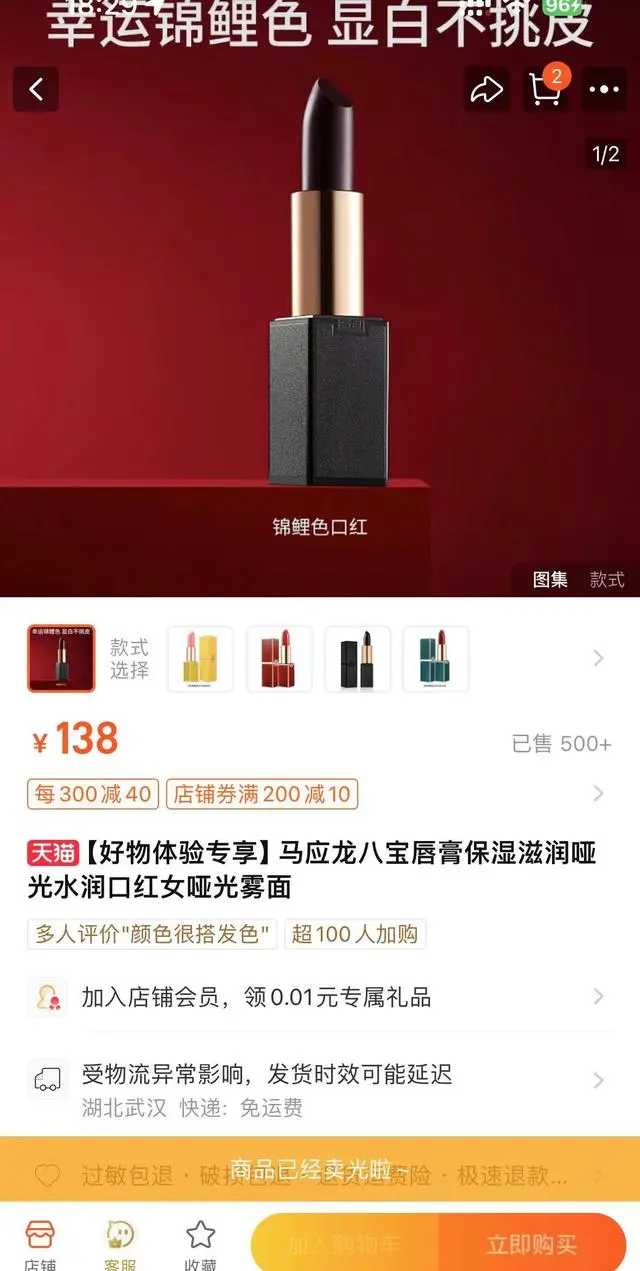Open the 店铺 store page

click(x=40, y=1243)
